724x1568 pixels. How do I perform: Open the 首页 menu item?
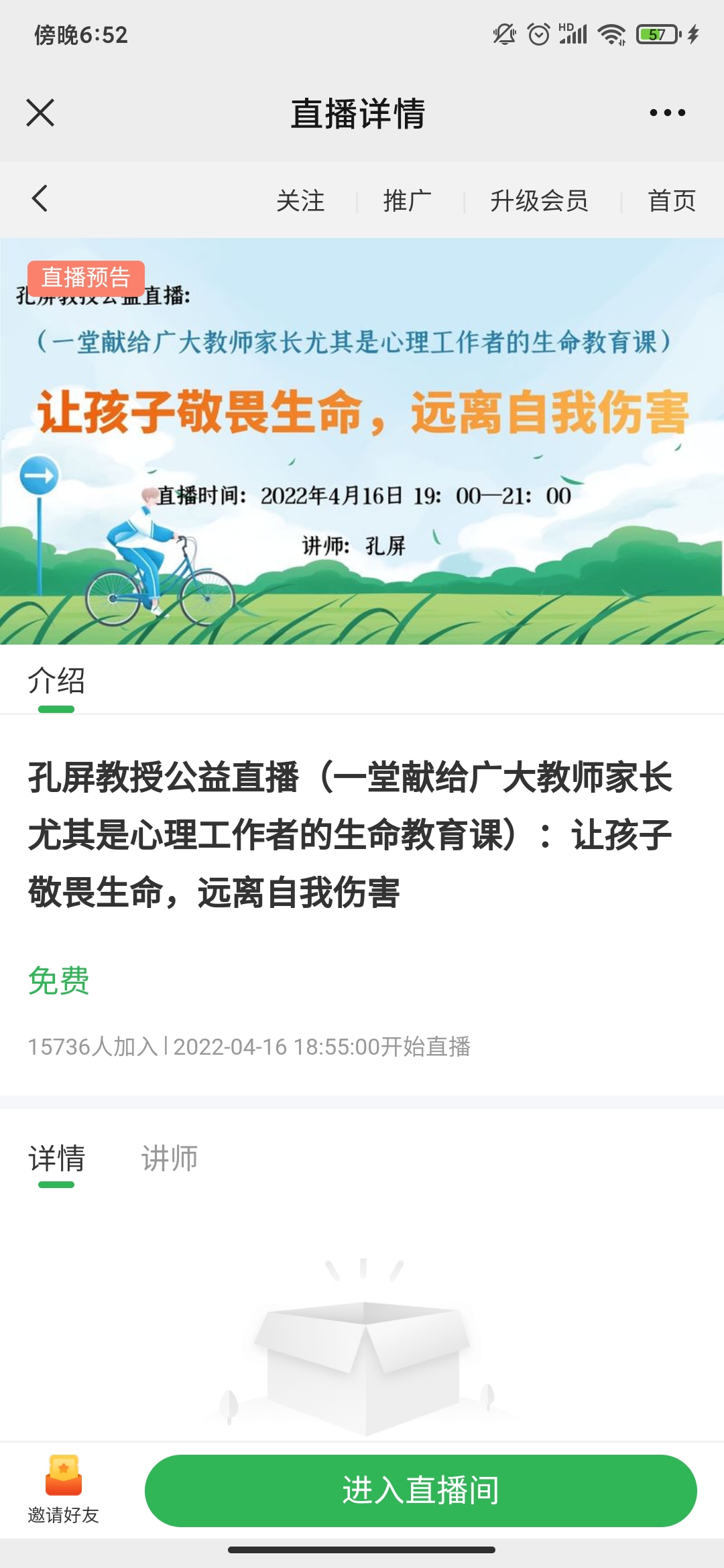pyautogui.click(x=672, y=199)
